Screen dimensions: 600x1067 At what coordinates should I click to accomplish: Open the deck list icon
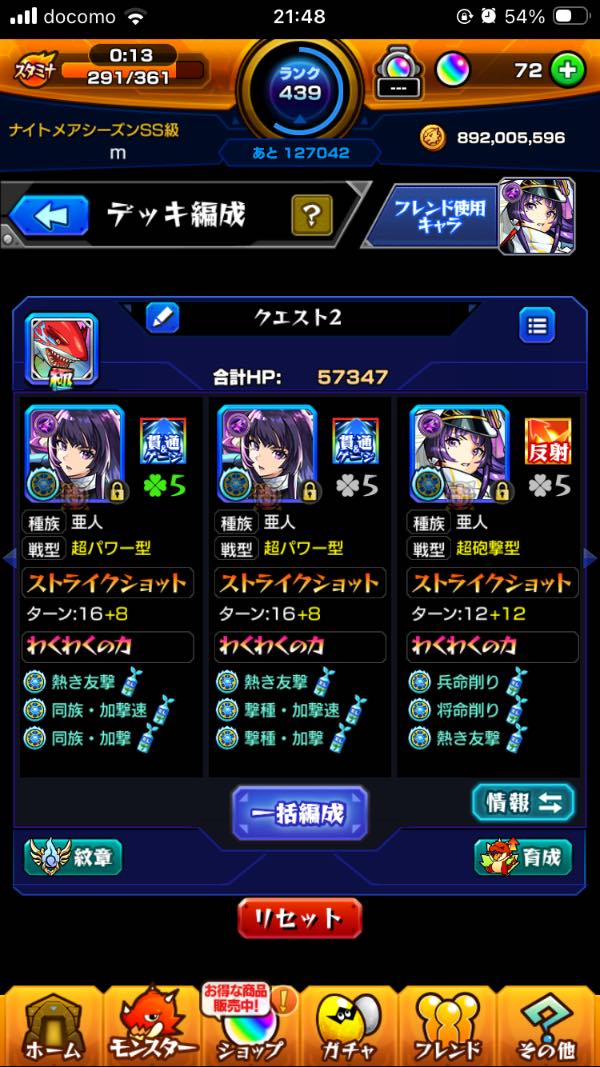coord(537,325)
